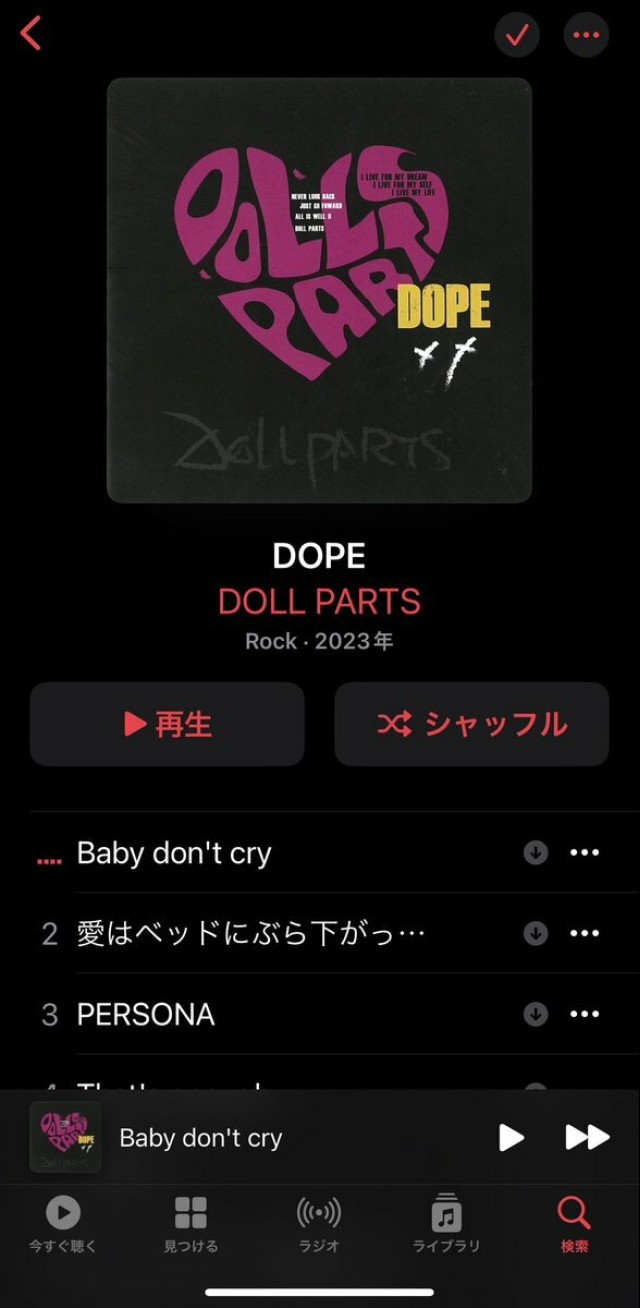Download track 2 愛はベッドにぶら下がっ…
Screen dimensions: 640x1308
(x=536, y=933)
